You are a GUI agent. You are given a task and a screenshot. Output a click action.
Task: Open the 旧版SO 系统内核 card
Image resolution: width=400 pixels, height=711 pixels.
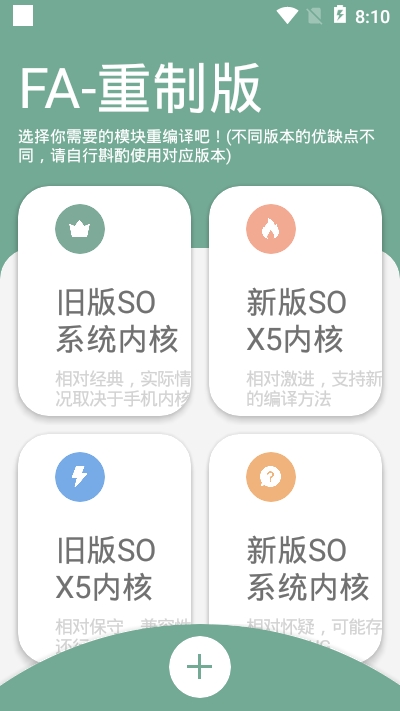(x=104, y=301)
